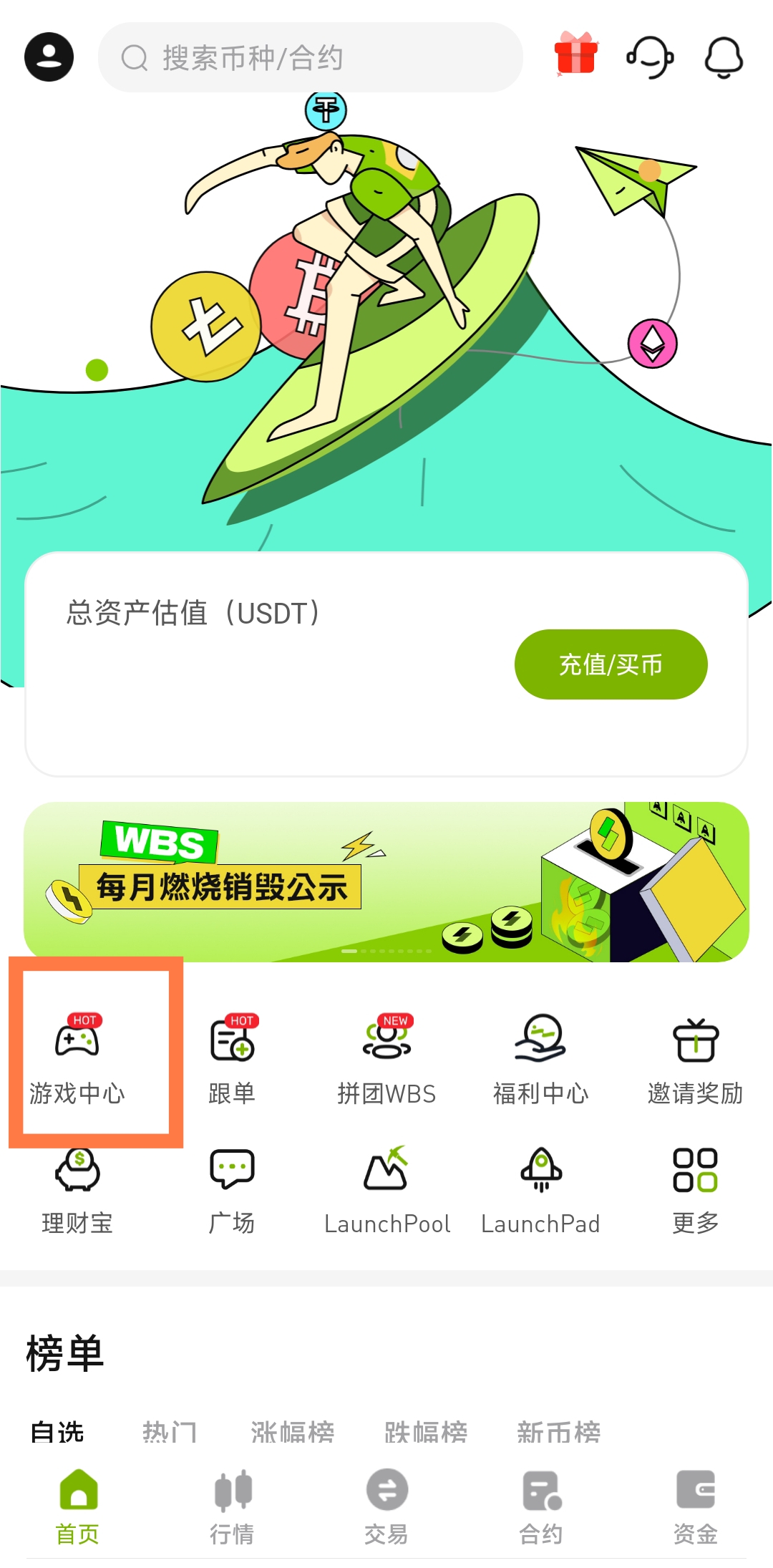Switch to the 涨幅榜 tab
This screenshot has width=773, height=1568.
(x=293, y=1432)
